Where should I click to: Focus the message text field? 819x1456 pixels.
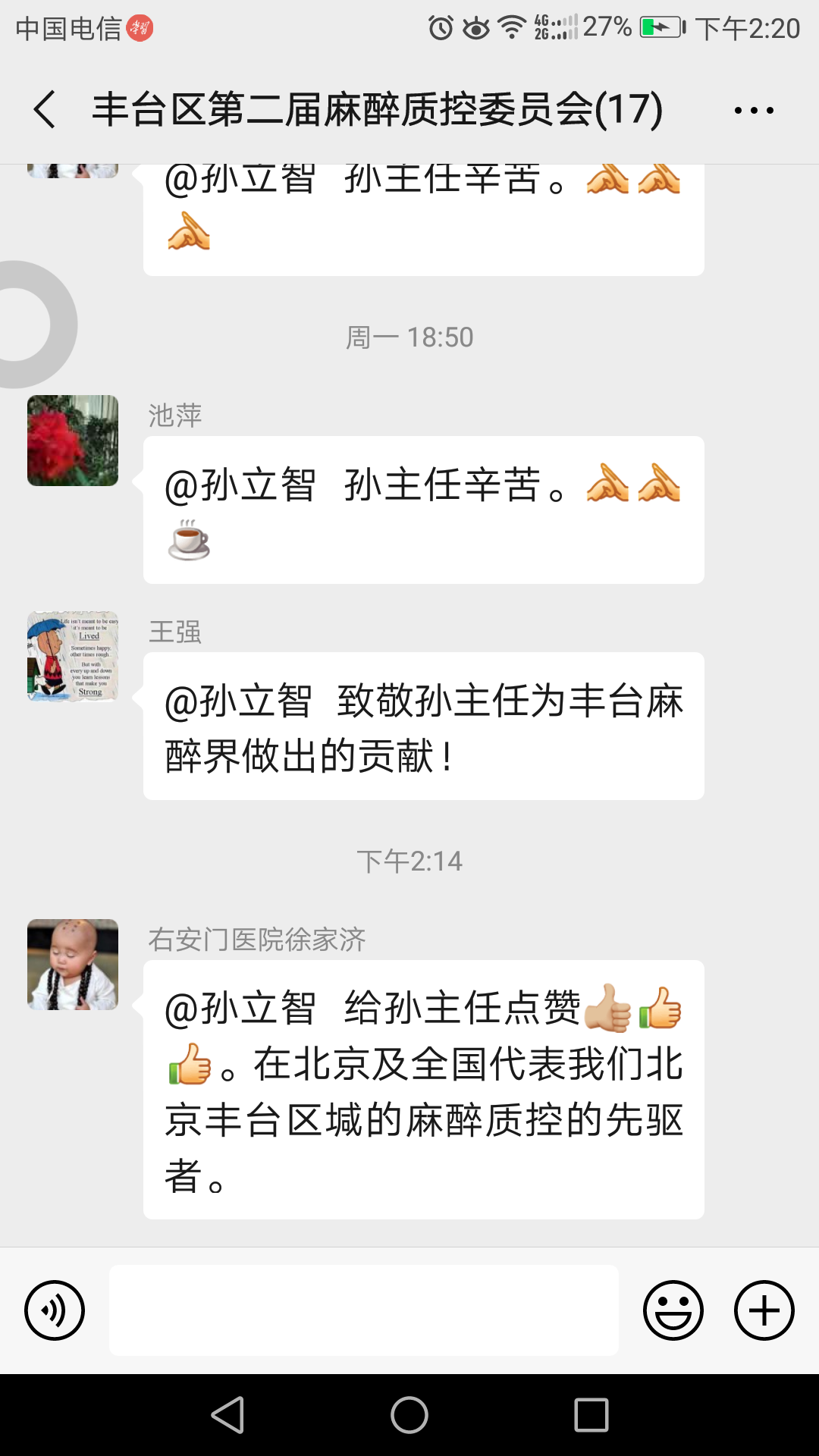364,1310
